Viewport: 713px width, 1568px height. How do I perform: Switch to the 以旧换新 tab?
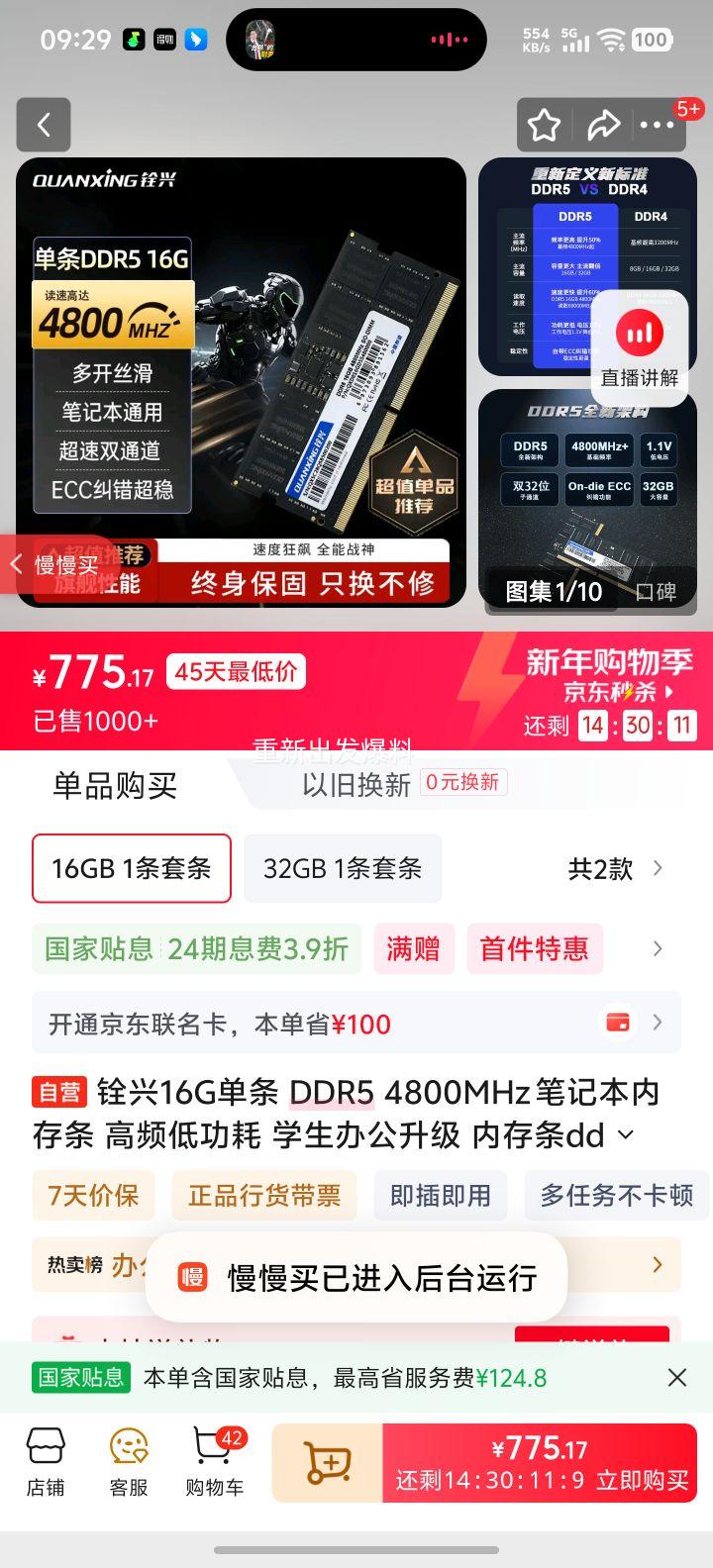tap(356, 785)
